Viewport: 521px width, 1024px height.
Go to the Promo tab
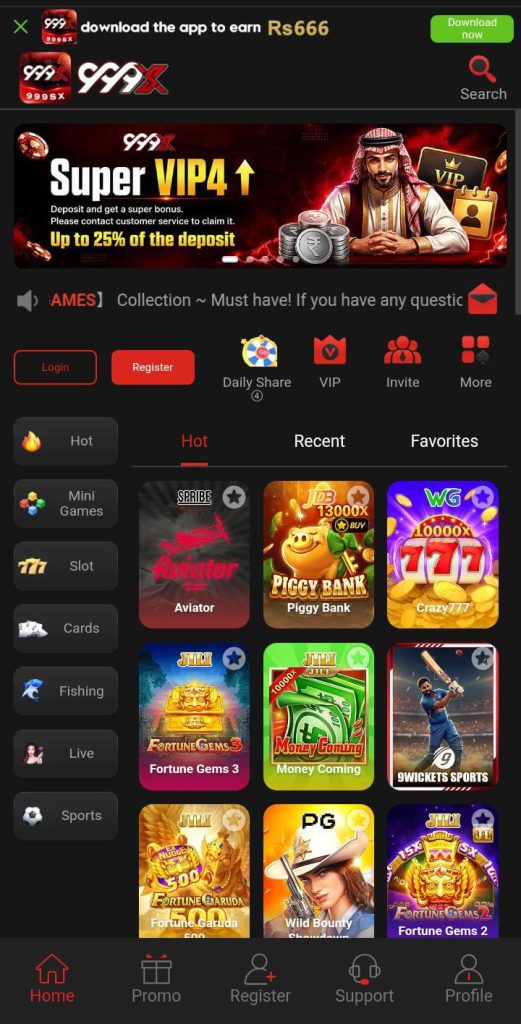156,979
